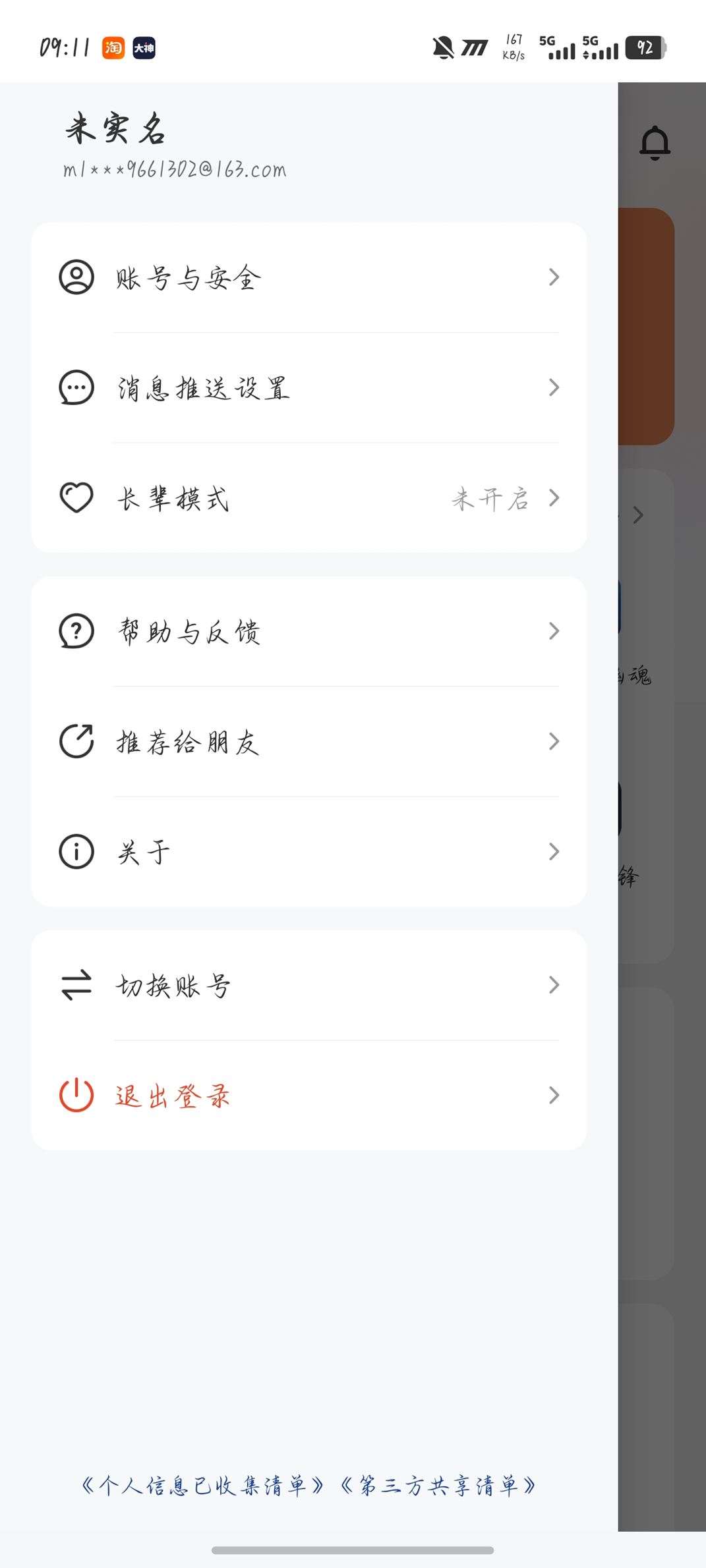Click the help question mark icon
The height and width of the screenshot is (1568, 706).
(77, 632)
